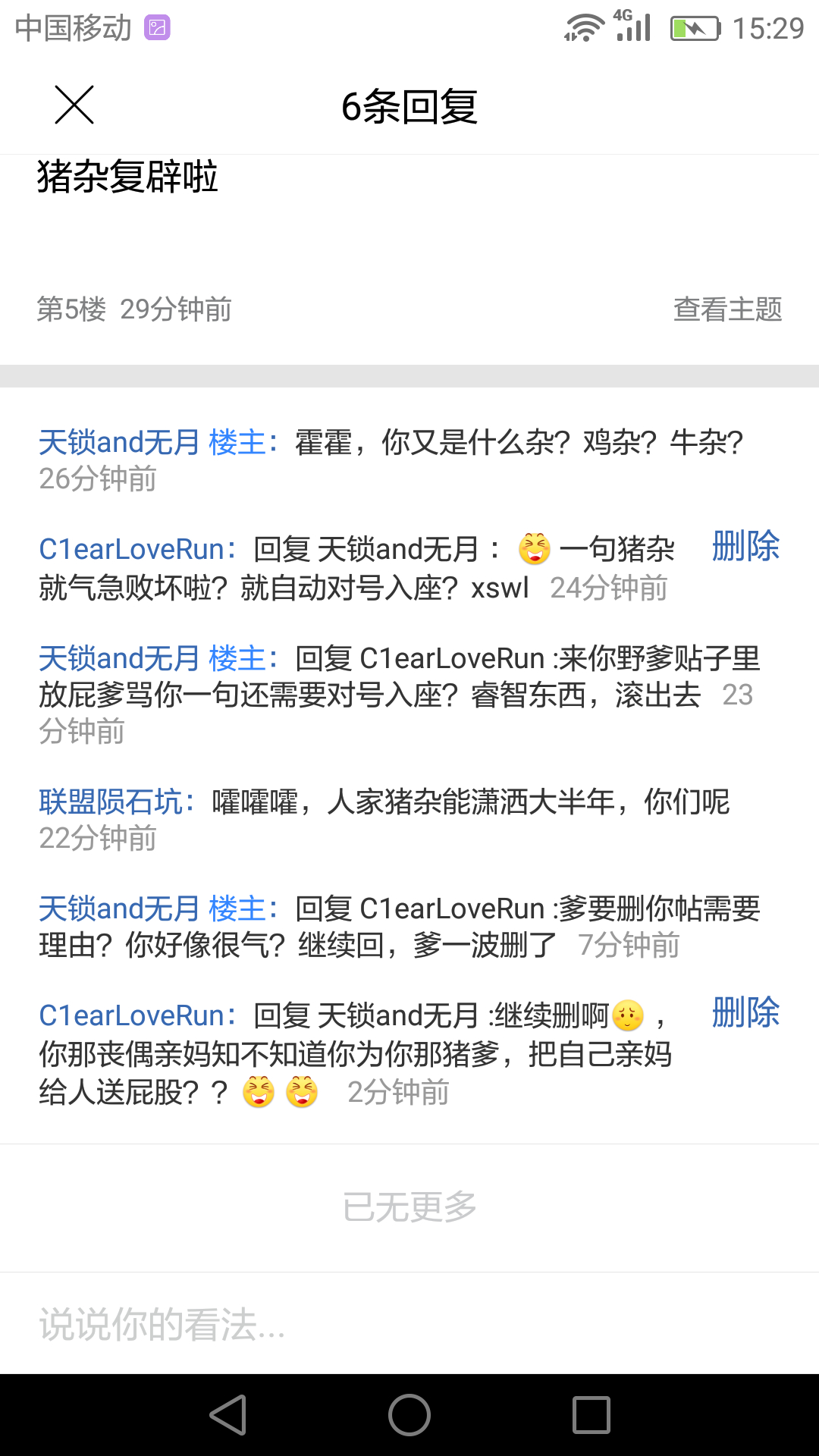Tap 天锁and无月 username in the 7分钟前 reply
The width and height of the screenshot is (819, 1456).
pyautogui.click(x=119, y=908)
